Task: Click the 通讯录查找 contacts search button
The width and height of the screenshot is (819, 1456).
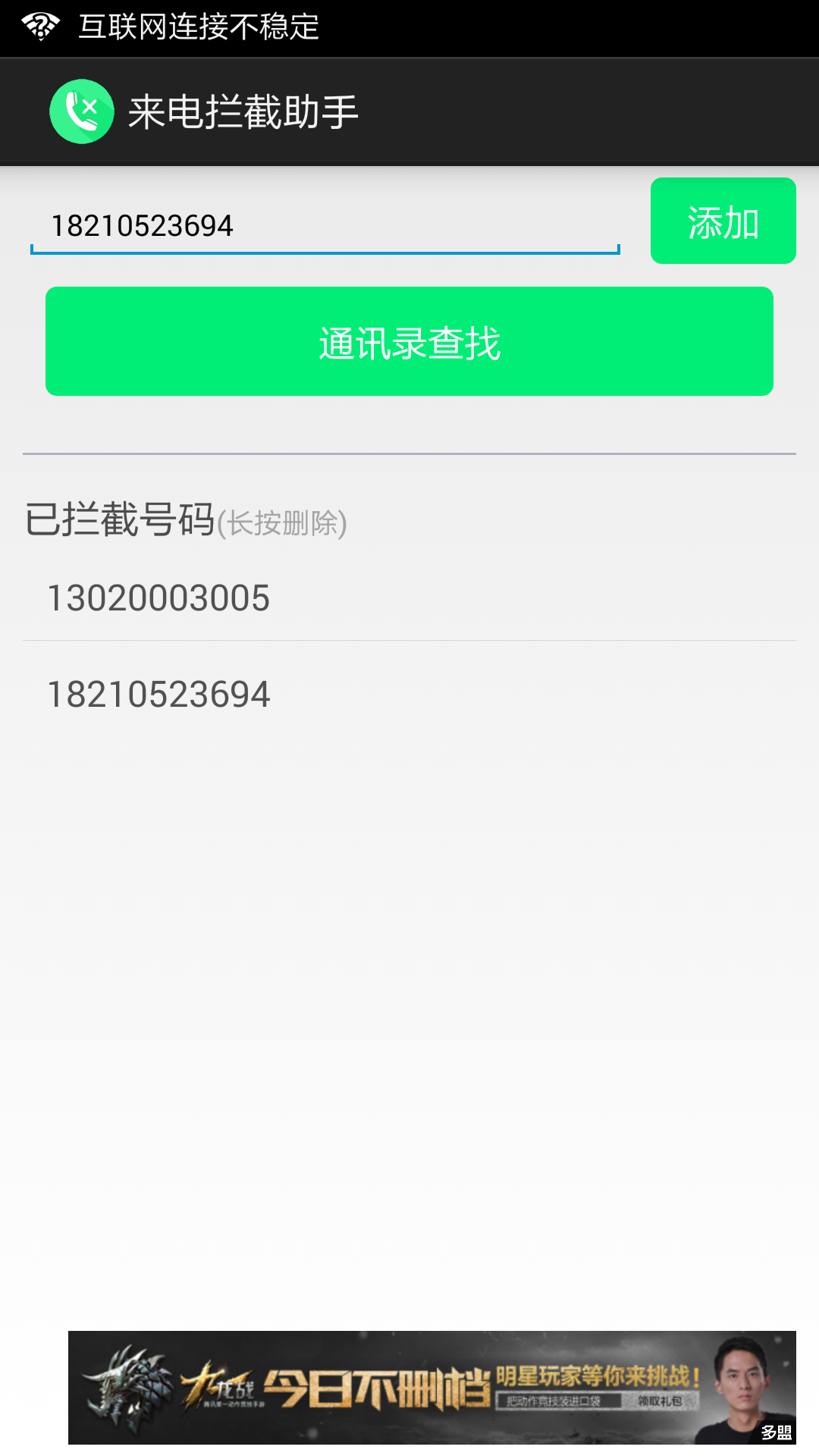Action: click(x=409, y=341)
